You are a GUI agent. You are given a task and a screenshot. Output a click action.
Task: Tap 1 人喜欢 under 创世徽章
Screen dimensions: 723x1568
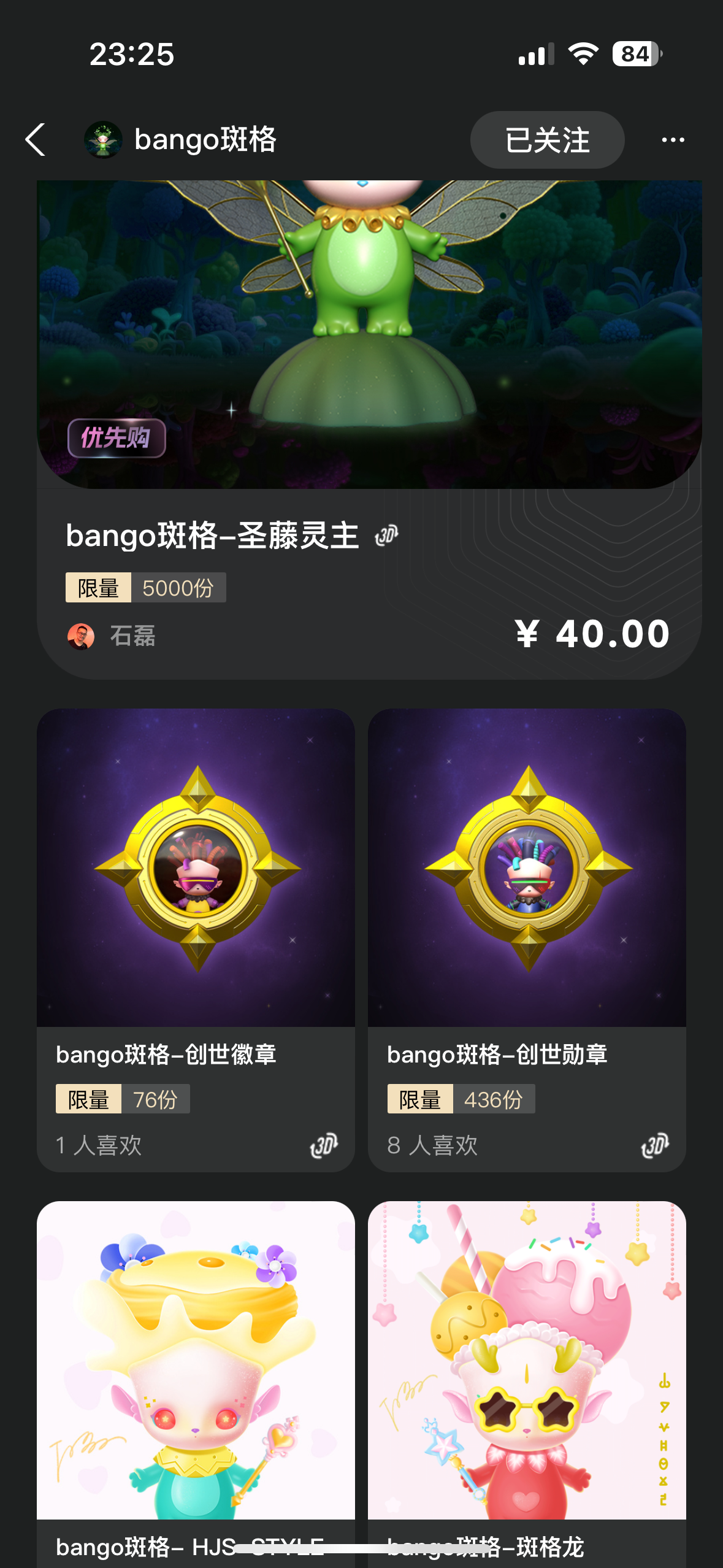pyautogui.click(x=98, y=1145)
